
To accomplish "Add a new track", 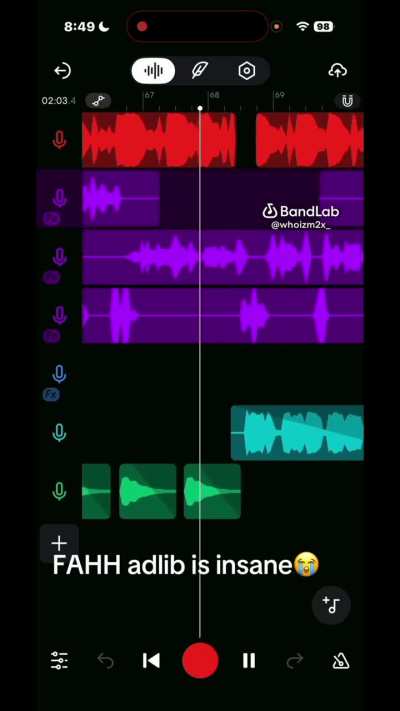I will pyautogui.click(x=59, y=543).
